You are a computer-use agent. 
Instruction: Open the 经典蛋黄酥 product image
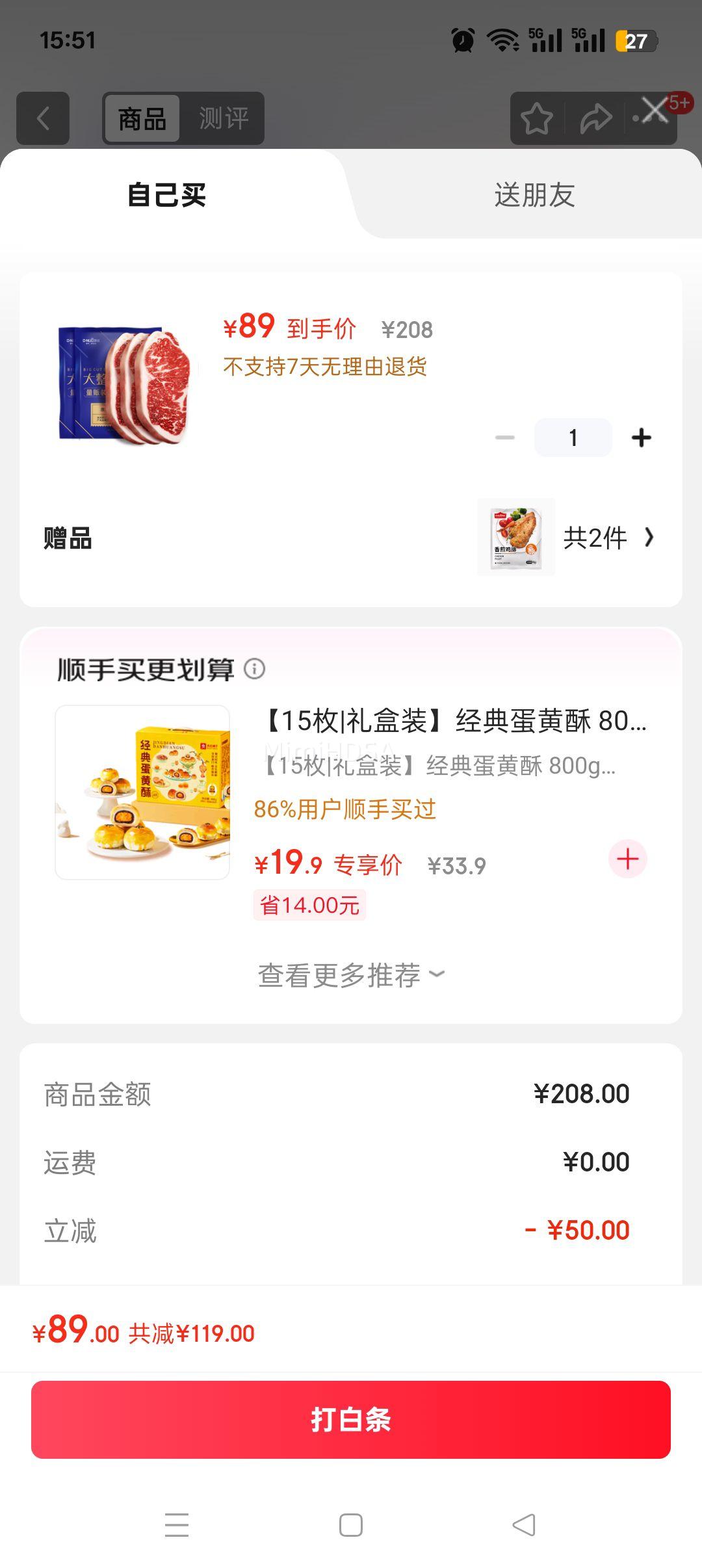coord(142,792)
